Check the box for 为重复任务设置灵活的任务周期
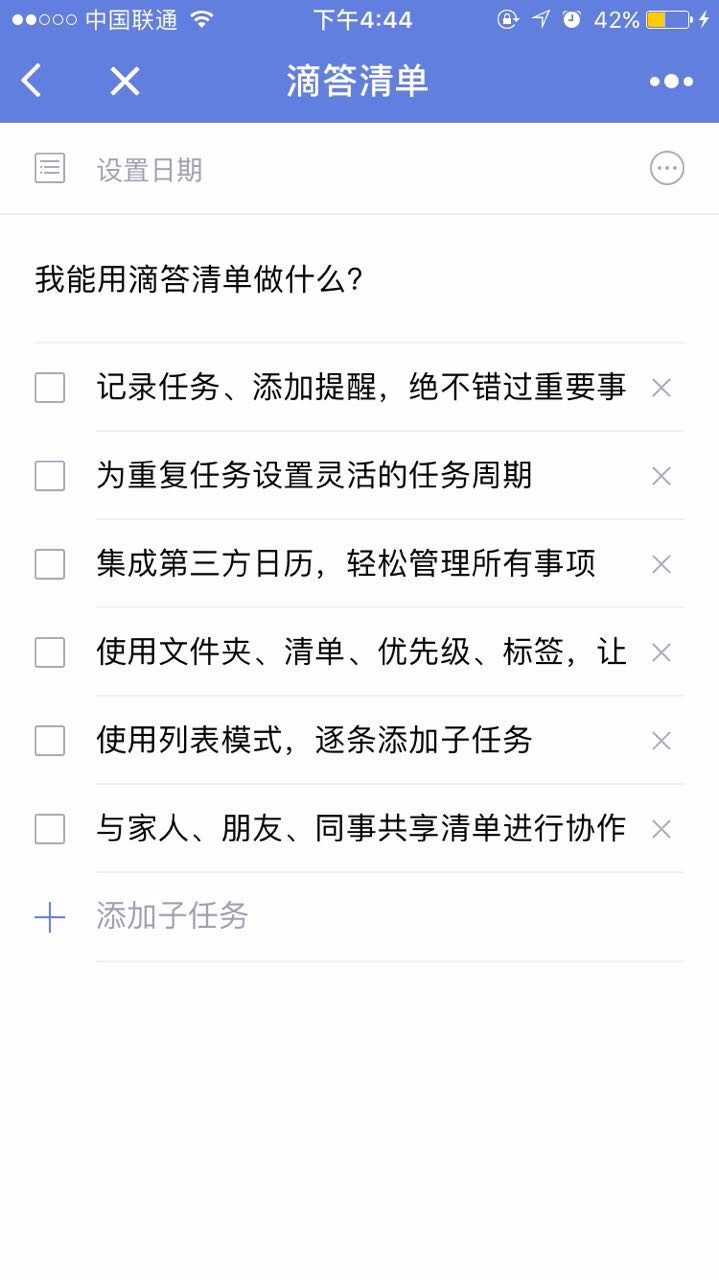 point(50,475)
